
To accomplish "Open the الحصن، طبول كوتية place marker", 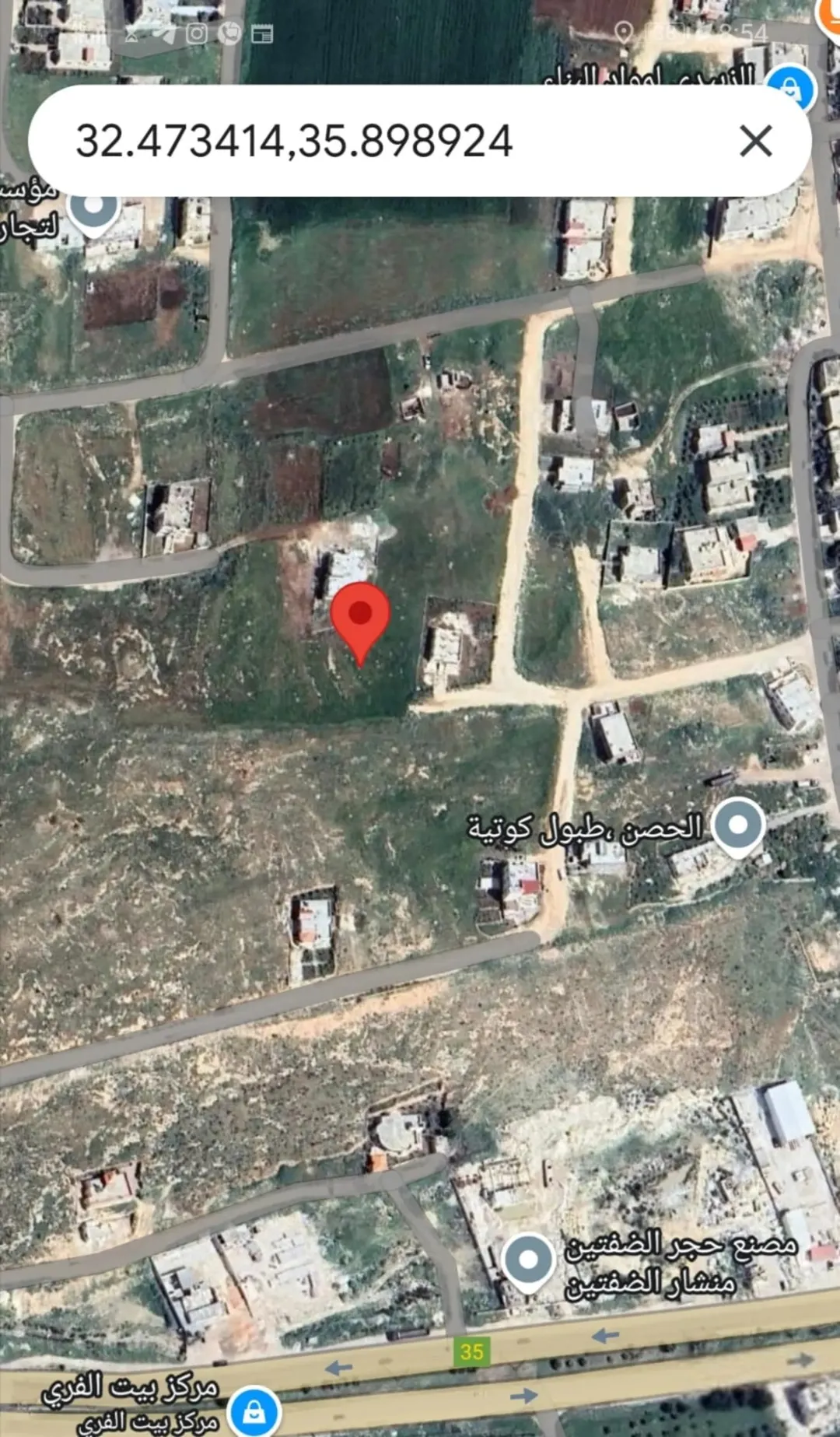I will [738, 825].
